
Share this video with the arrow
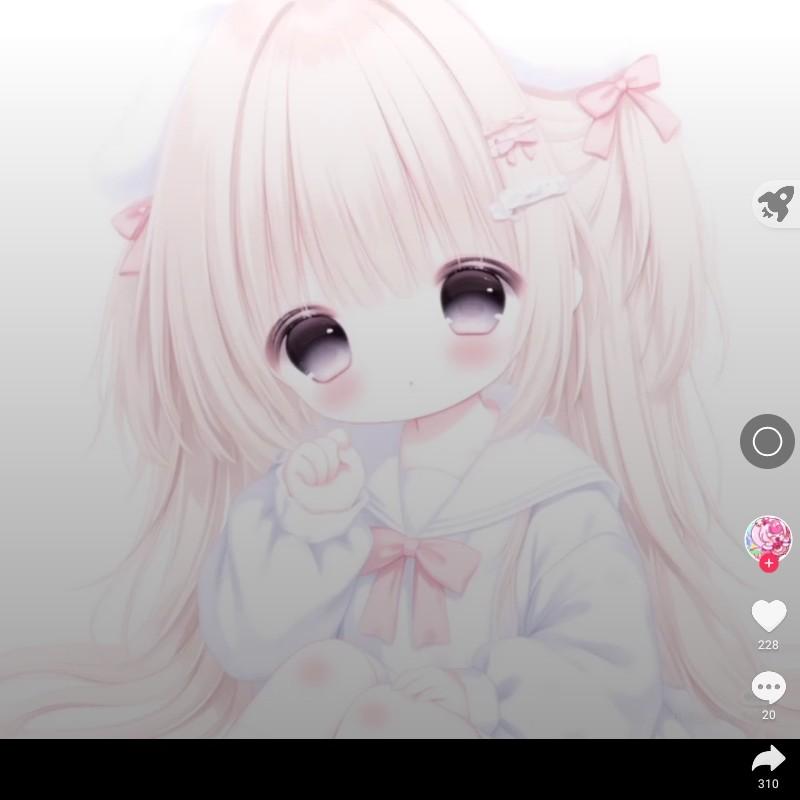click(x=768, y=759)
